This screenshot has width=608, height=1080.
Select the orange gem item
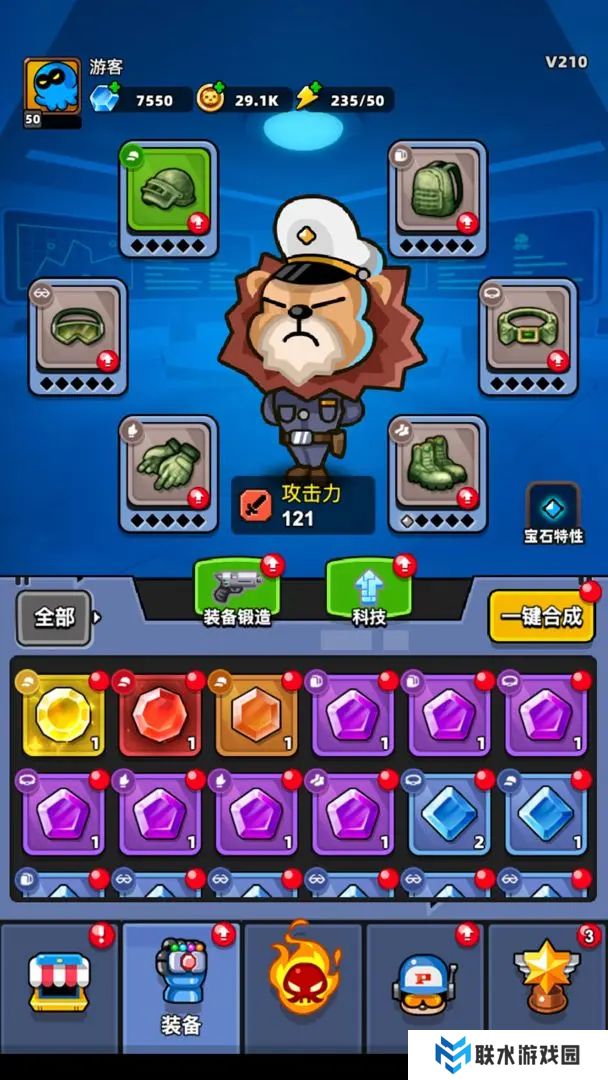coord(256,714)
